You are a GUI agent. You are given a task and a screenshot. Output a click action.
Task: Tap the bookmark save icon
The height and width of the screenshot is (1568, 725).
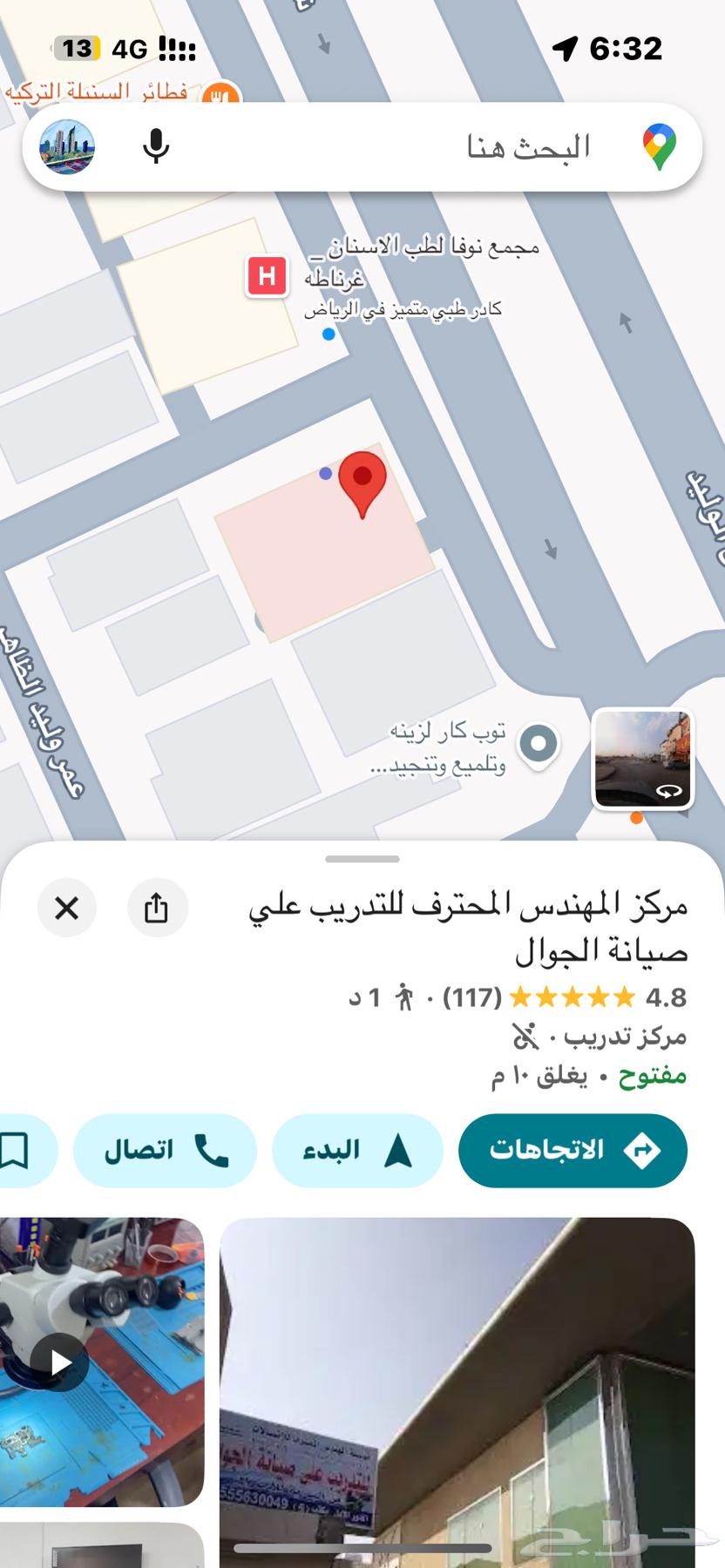coord(17,1151)
